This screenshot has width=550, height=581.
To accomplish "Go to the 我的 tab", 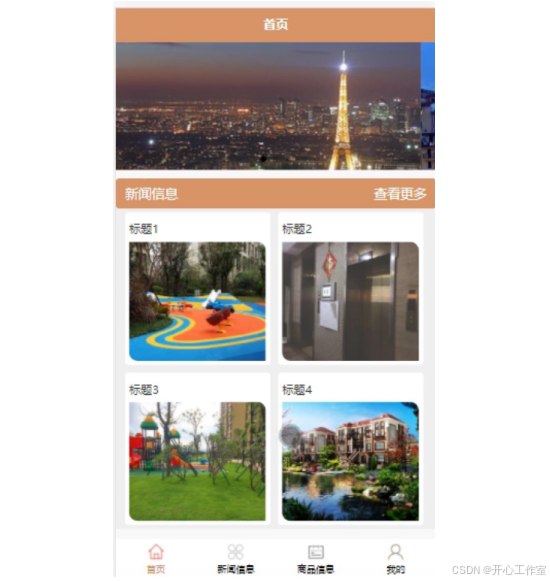I will (x=395, y=559).
